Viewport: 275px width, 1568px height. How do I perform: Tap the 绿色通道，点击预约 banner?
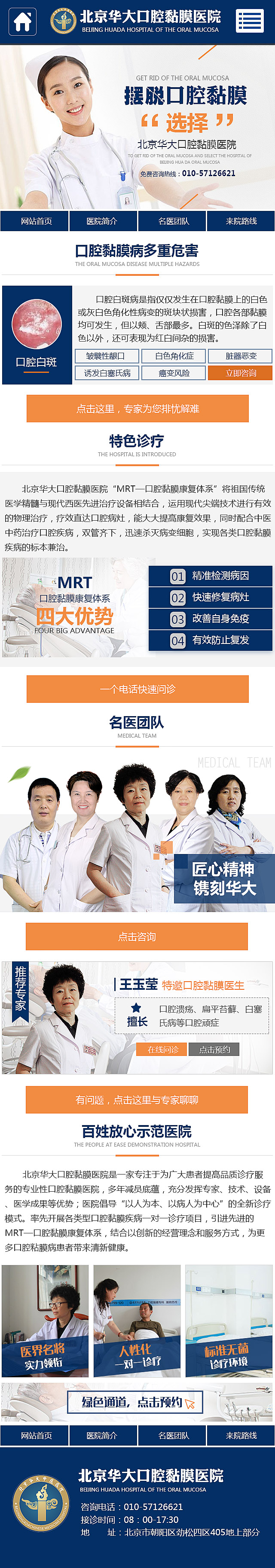pos(137,1401)
